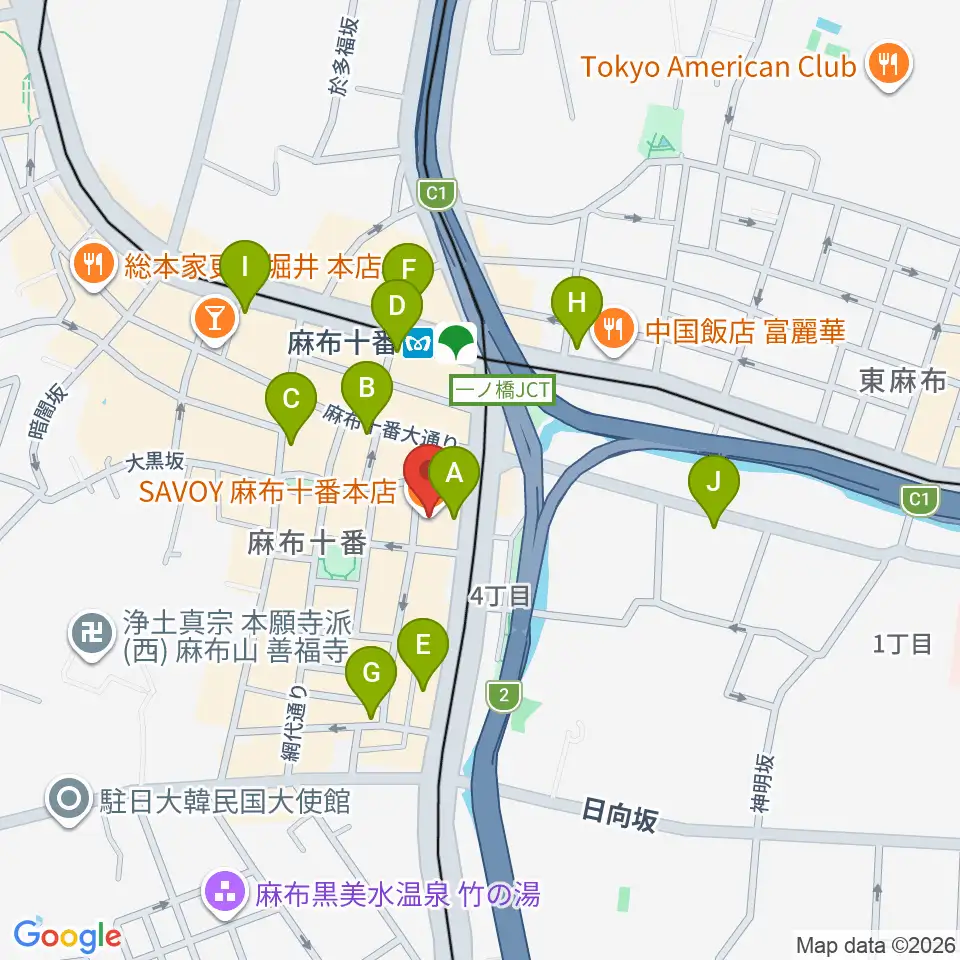
Task: Open the 駐日大韓民国大使館 place pin
Action: [x=69, y=800]
